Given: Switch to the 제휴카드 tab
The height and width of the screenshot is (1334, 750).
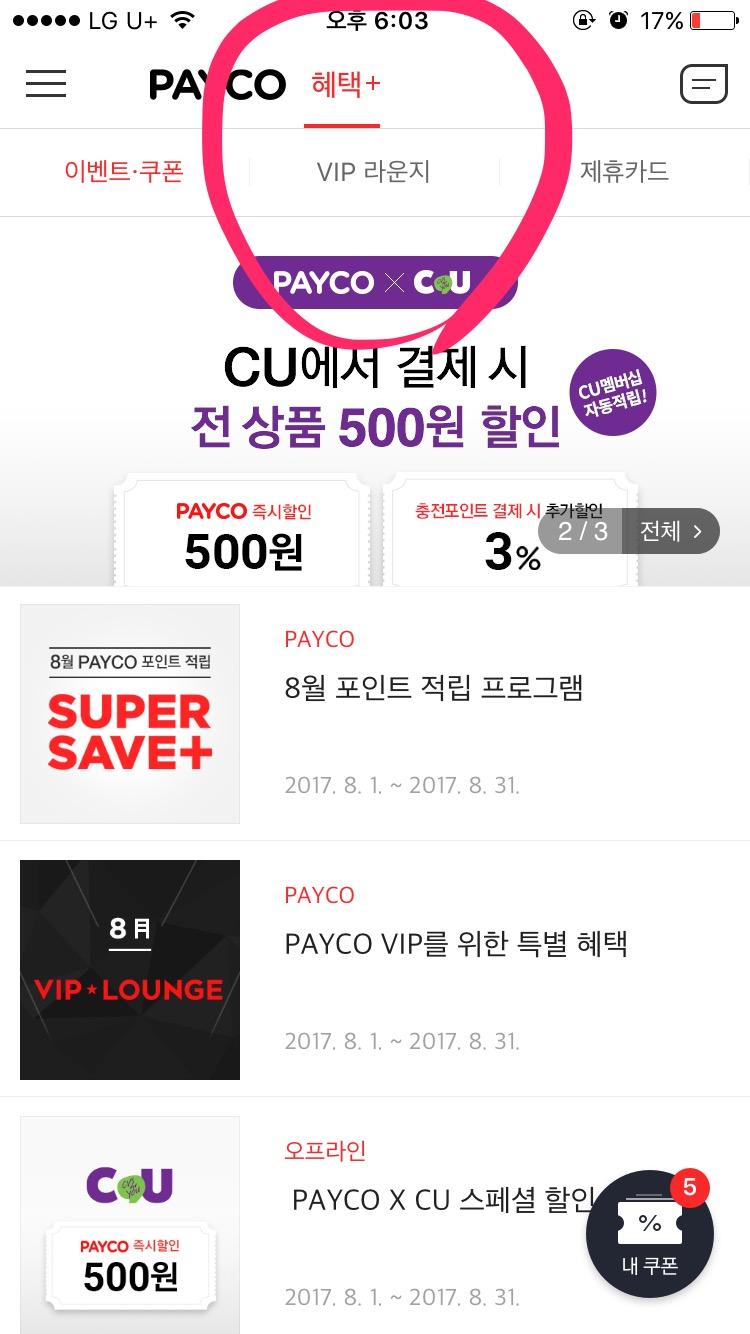Looking at the screenshot, I should click(624, 172).
